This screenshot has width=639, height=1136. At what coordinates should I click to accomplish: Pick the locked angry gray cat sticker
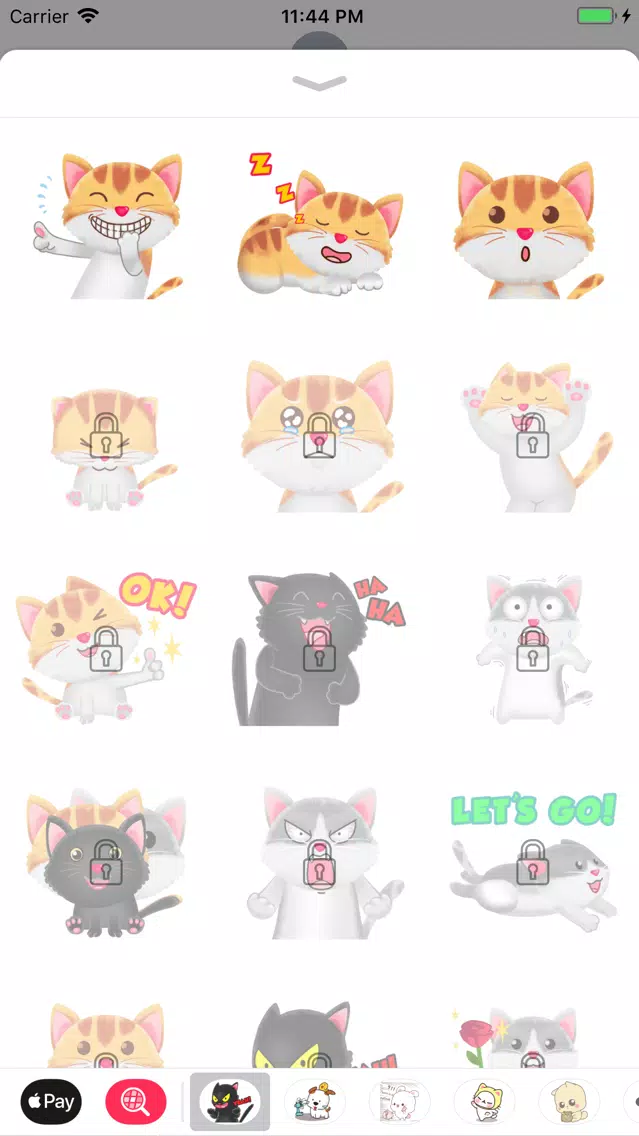[x=319, y=862]
